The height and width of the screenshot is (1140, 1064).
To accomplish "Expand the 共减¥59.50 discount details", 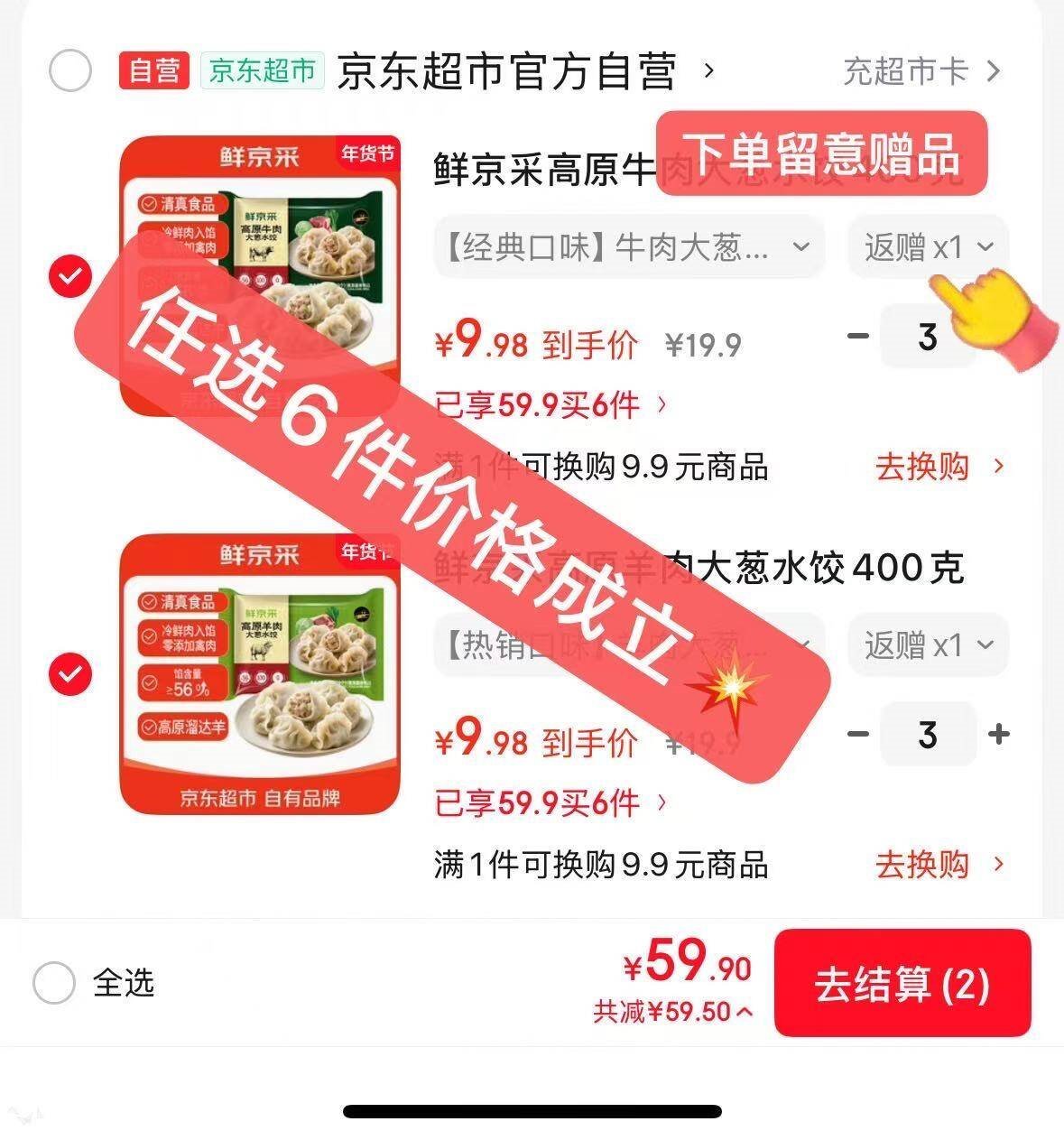I will [x=672, y=1012].
